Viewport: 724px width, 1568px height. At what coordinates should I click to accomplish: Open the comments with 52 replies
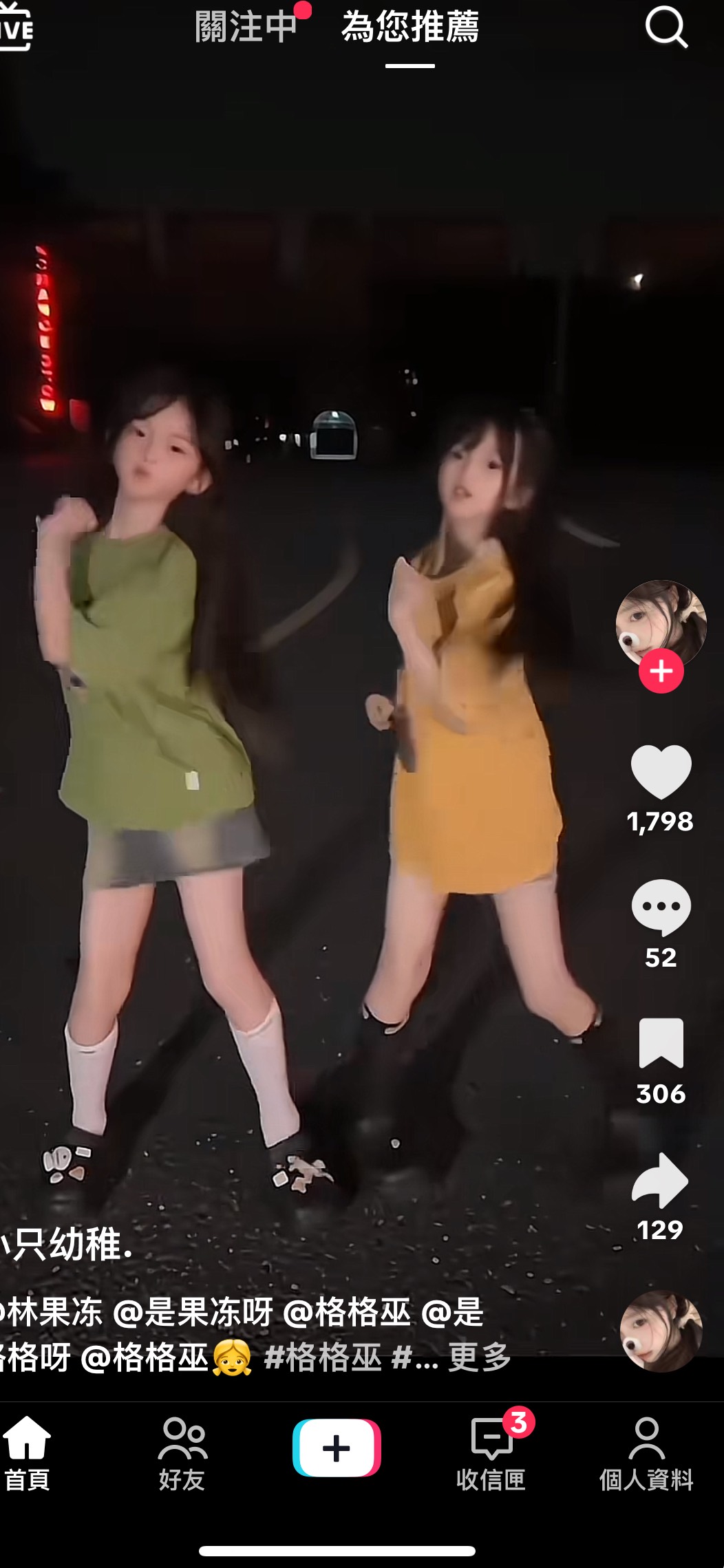point(661,907)
